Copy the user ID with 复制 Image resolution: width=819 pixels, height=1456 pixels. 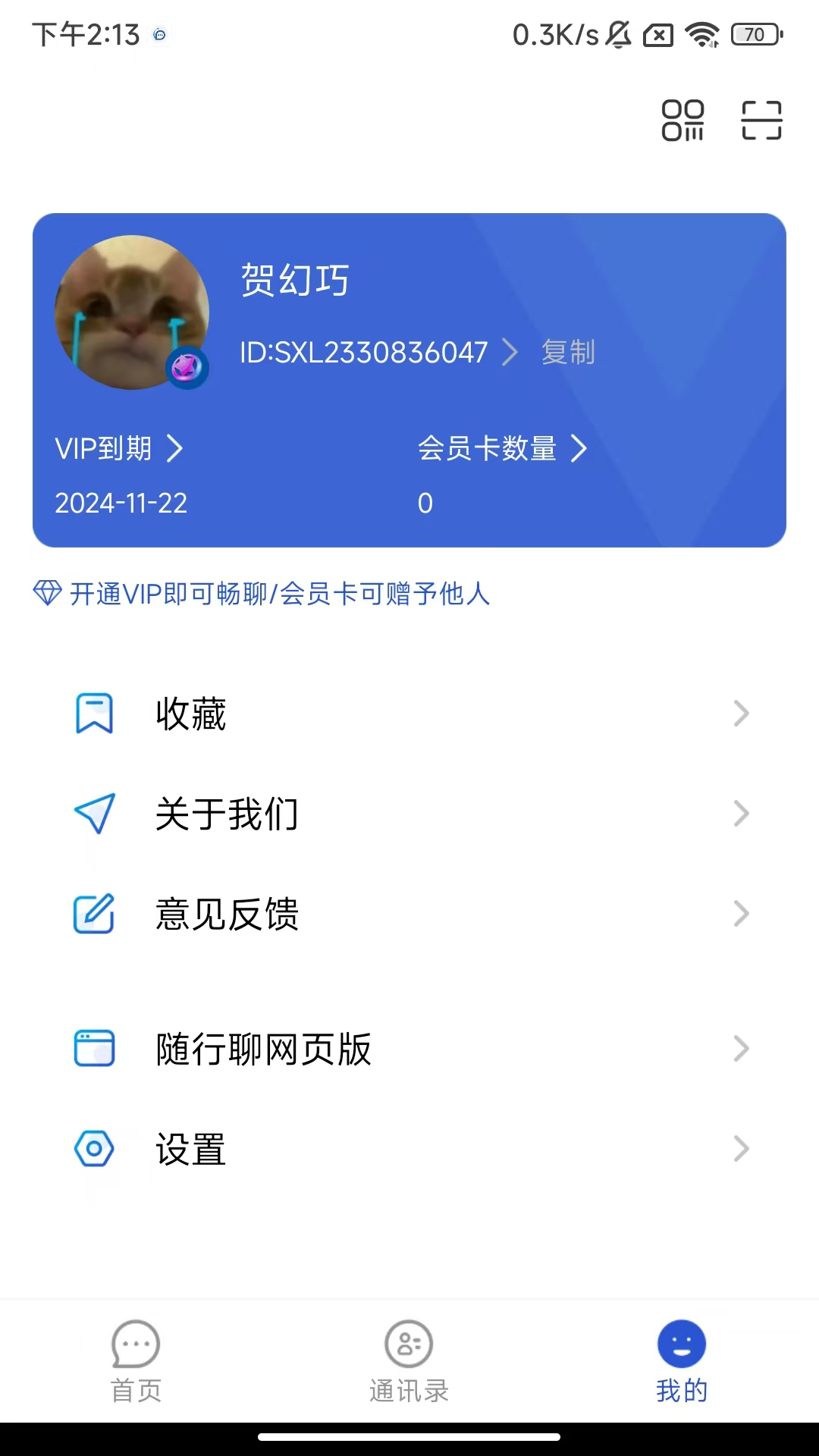click(568, 353)
